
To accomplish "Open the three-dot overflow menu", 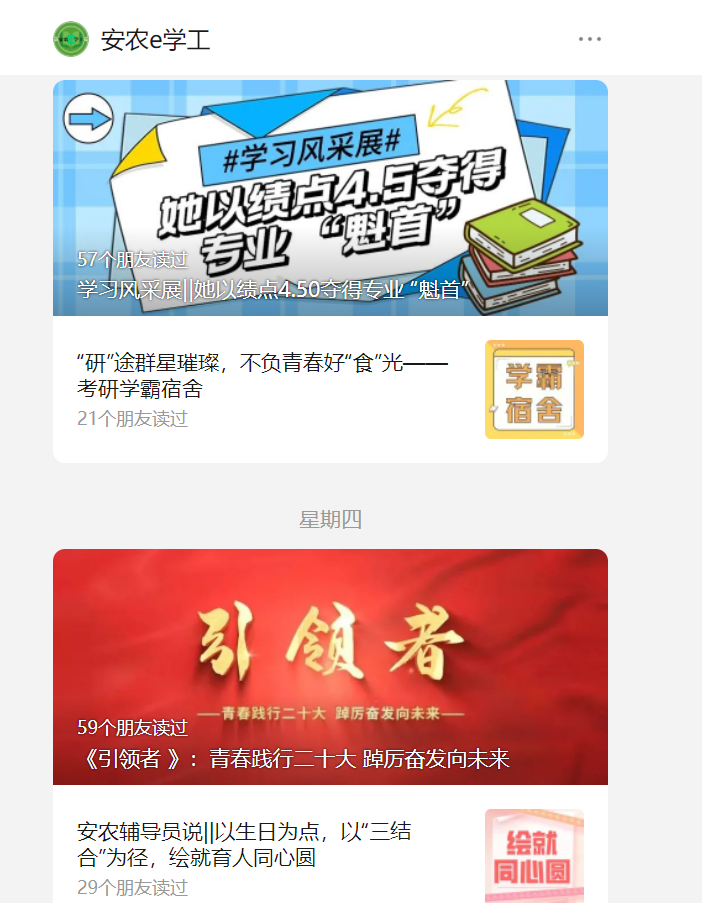I will click(590, 39).
